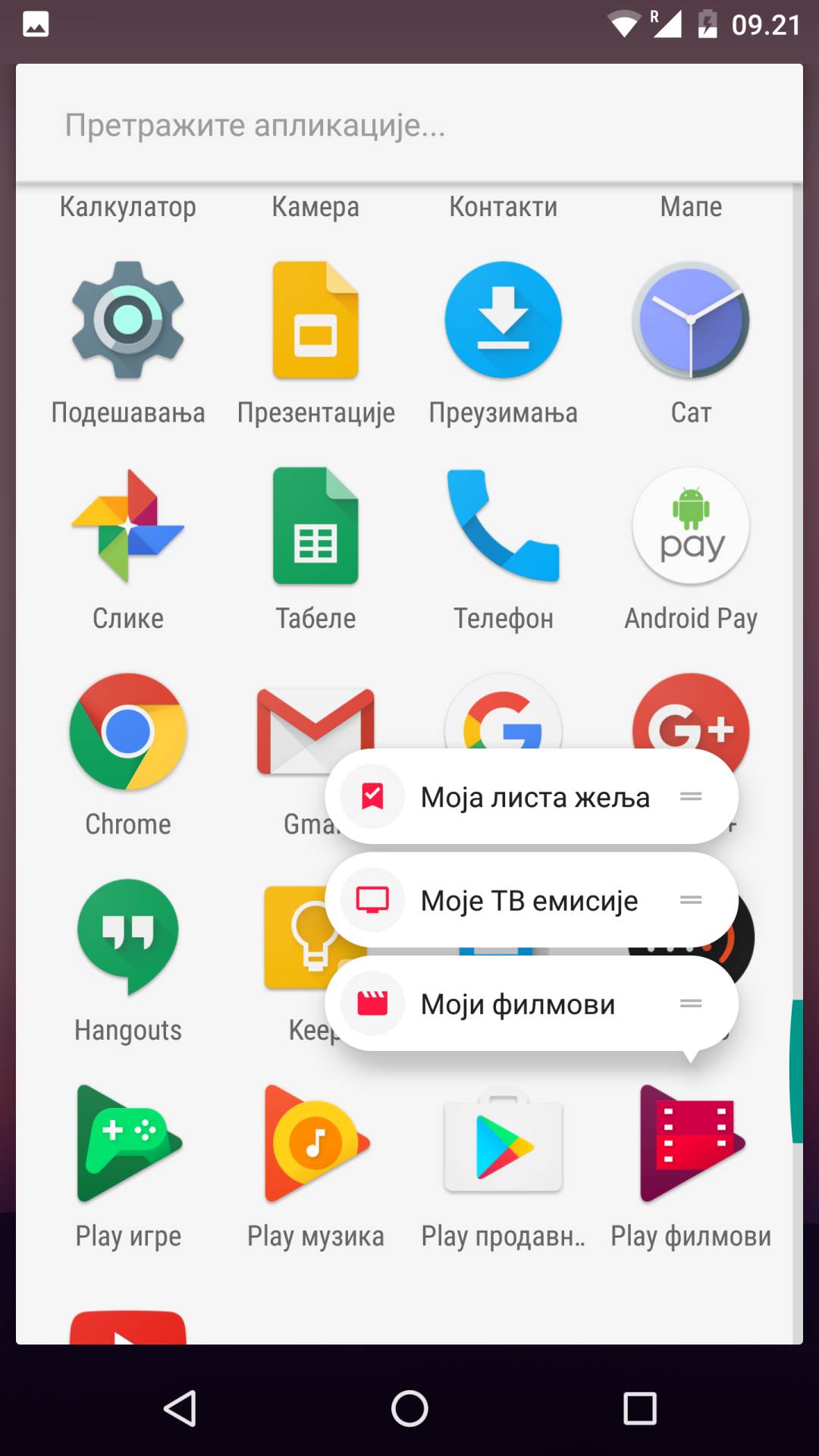
Task: Go to the home screen
Action: click(x=409, y=1409)
